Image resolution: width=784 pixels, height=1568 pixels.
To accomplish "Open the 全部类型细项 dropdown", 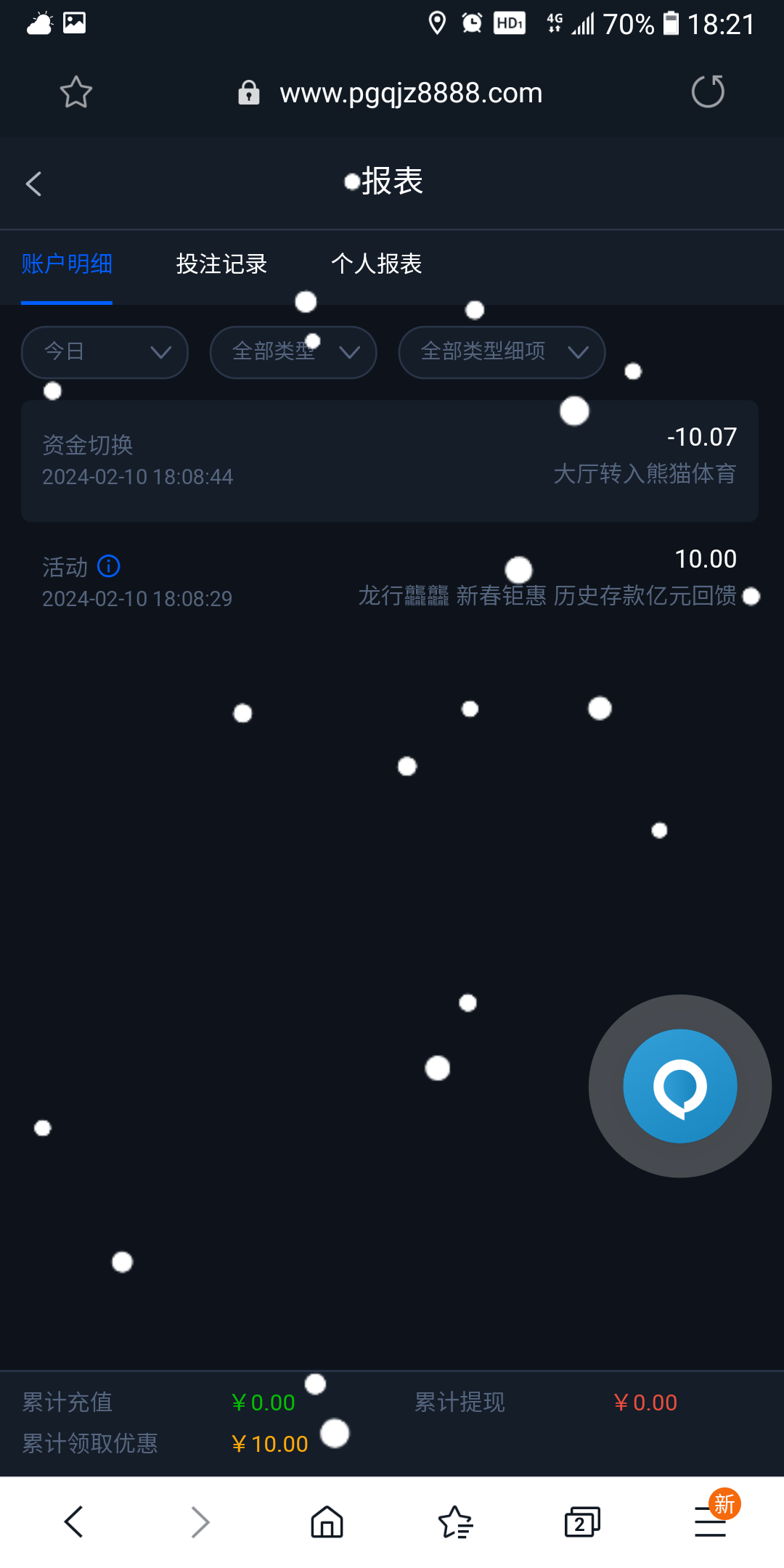I will point(502,352).
